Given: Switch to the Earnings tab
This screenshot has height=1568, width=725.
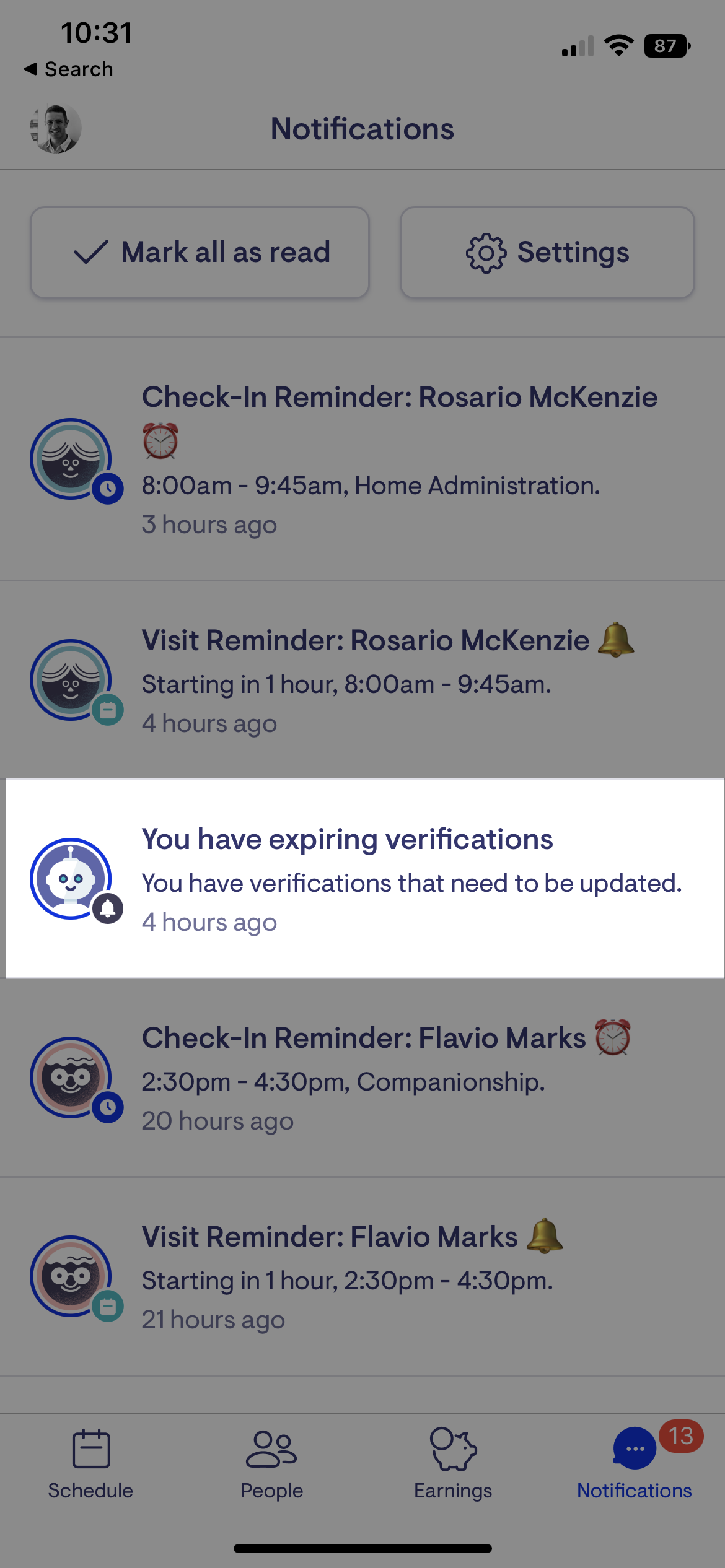Looking at the screenshot, I should pyautogui.click(x=453, y=1464).
